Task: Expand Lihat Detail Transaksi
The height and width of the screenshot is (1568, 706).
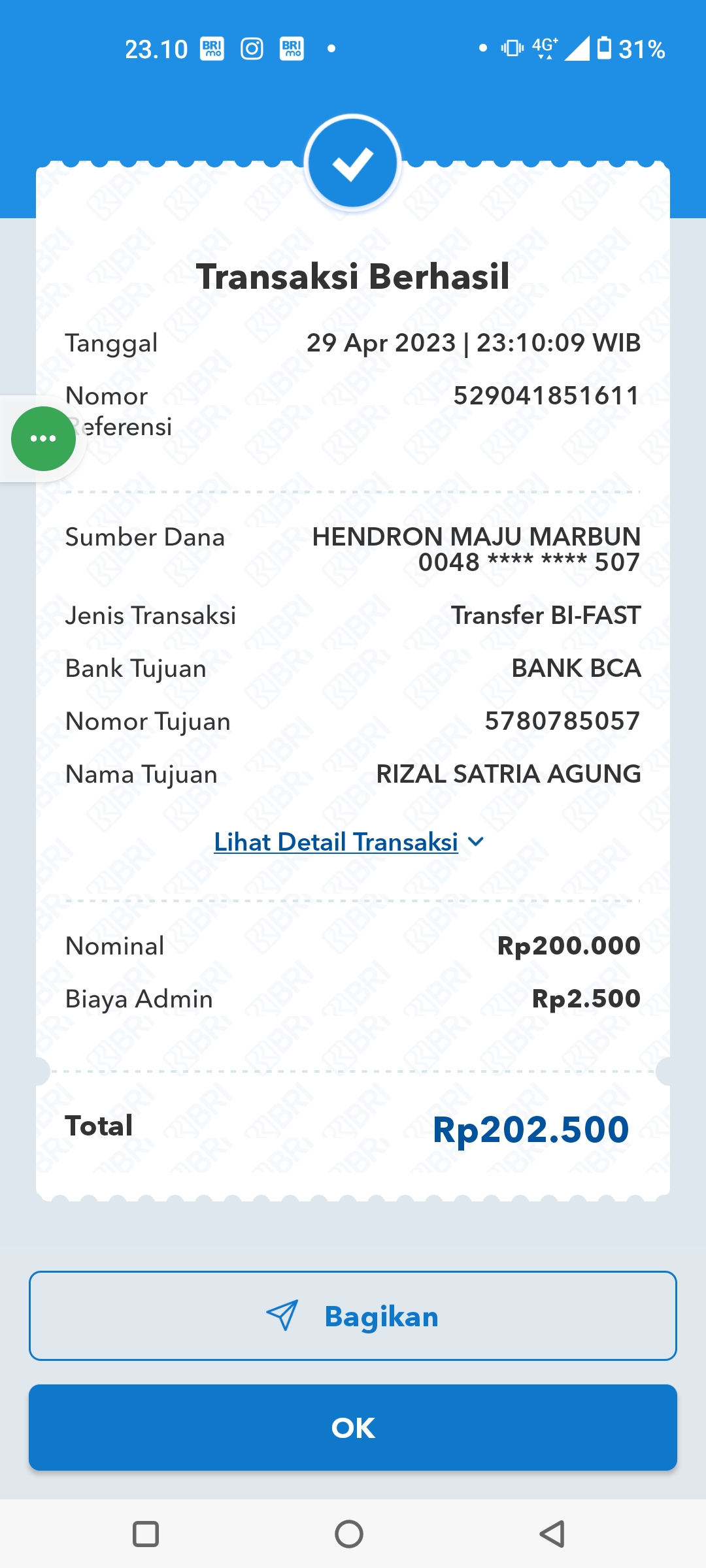Action: (348, 842)
